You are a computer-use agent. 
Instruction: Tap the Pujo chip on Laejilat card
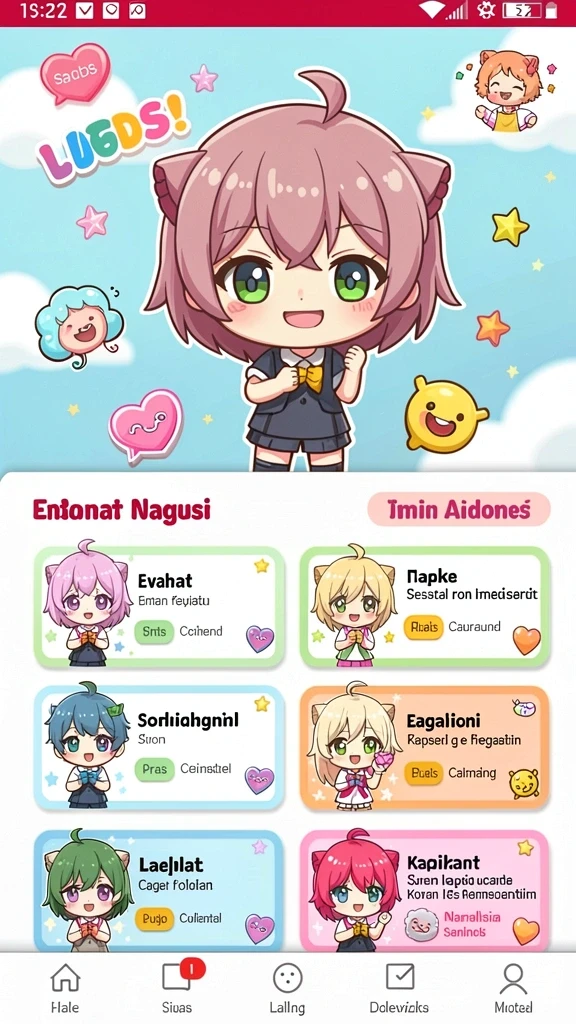(x=154, y=918)
